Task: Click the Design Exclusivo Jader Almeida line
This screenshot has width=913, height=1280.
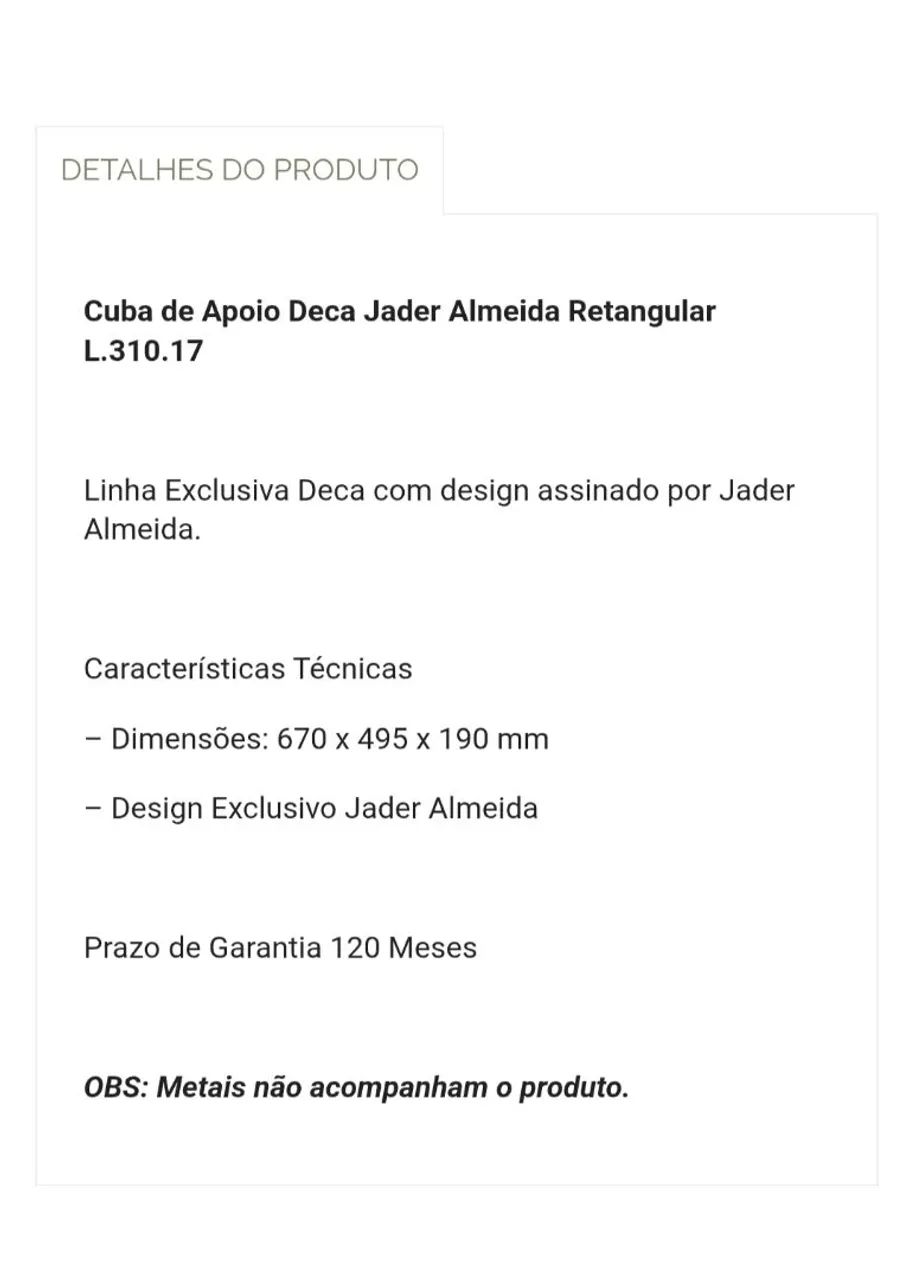Action: 311,808
